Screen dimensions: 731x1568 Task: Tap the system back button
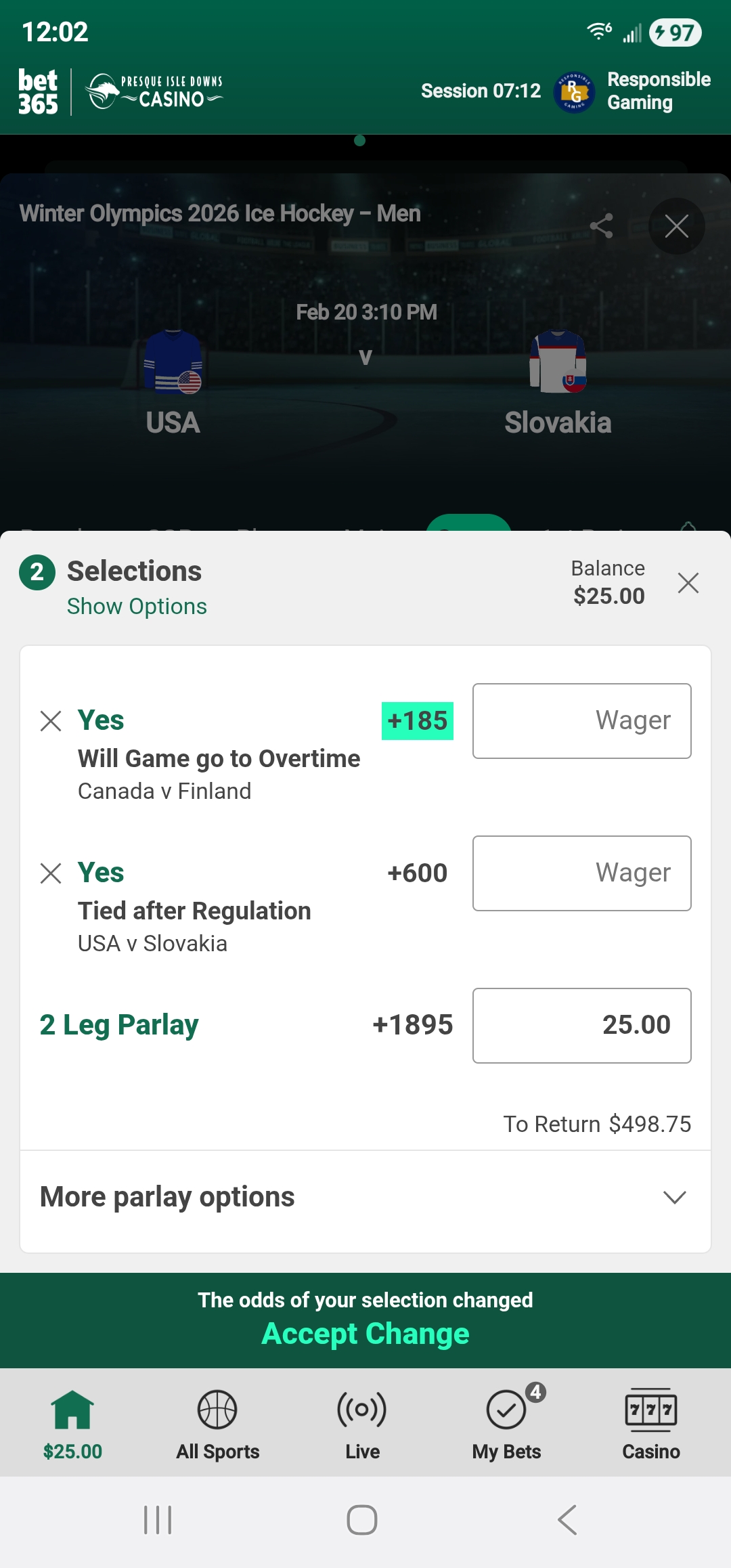[567, 1520]
